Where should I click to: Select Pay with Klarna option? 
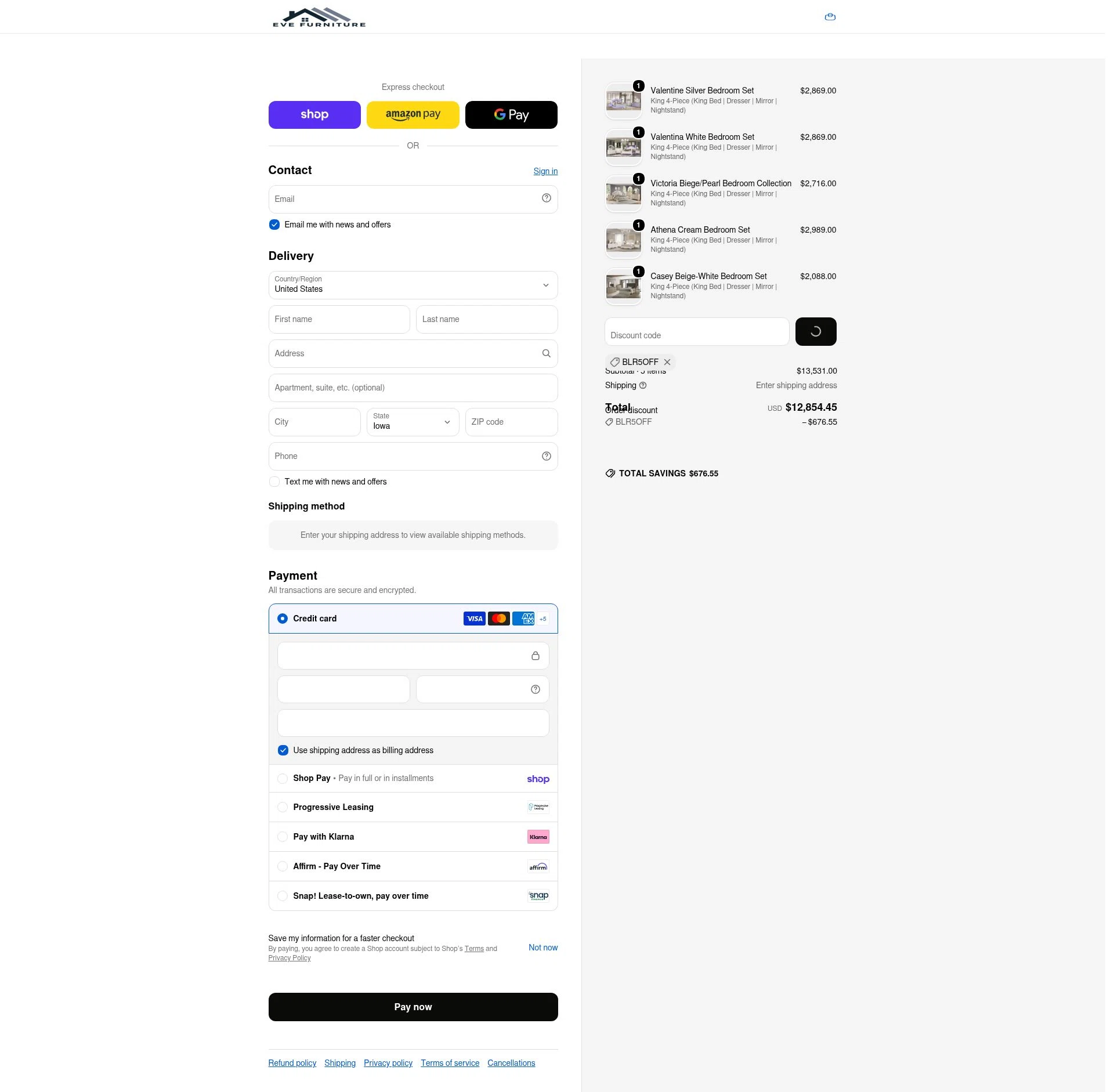pos(413,837)
